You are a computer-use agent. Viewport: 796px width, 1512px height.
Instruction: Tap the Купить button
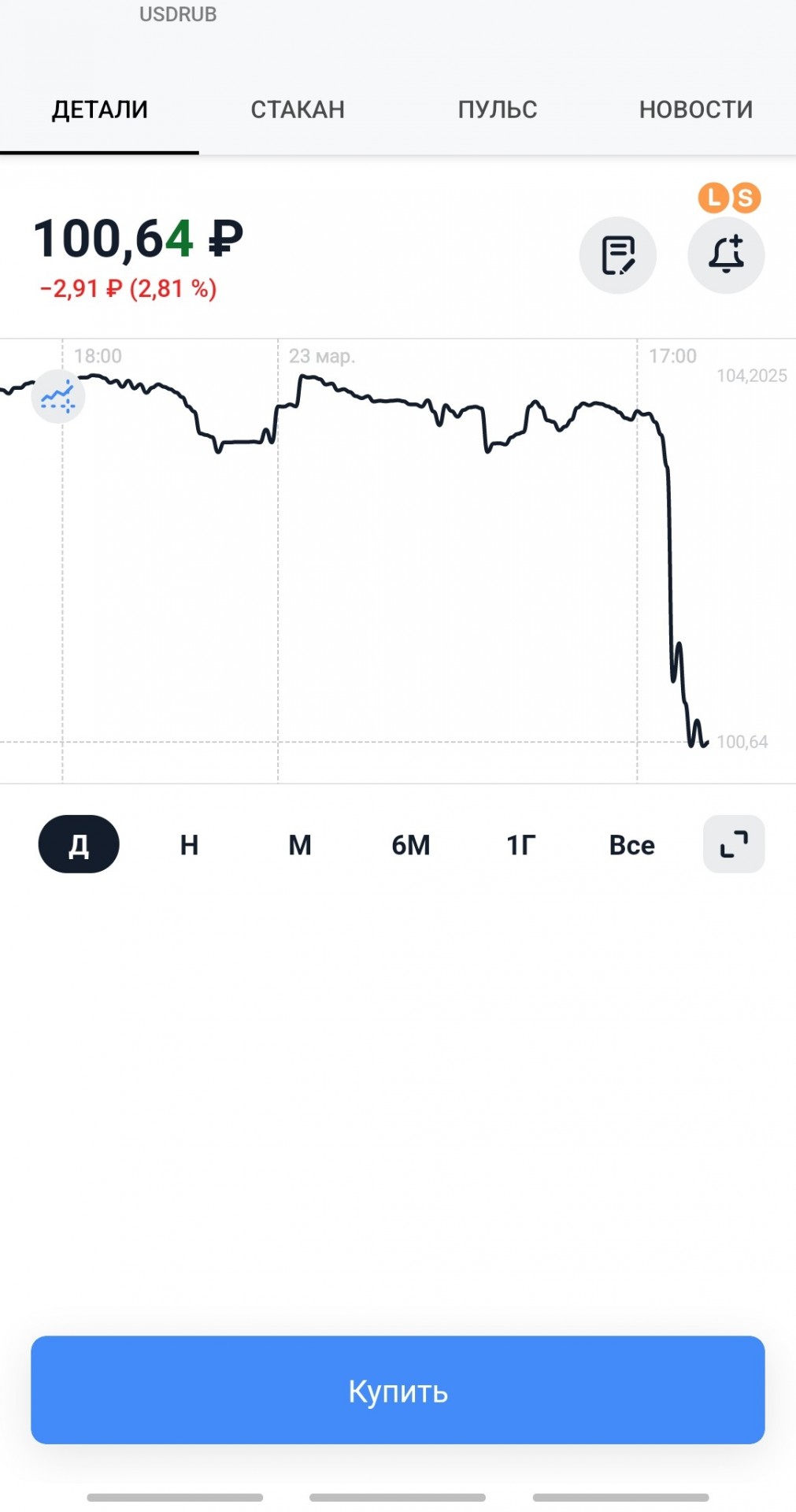pos(398,1390)
